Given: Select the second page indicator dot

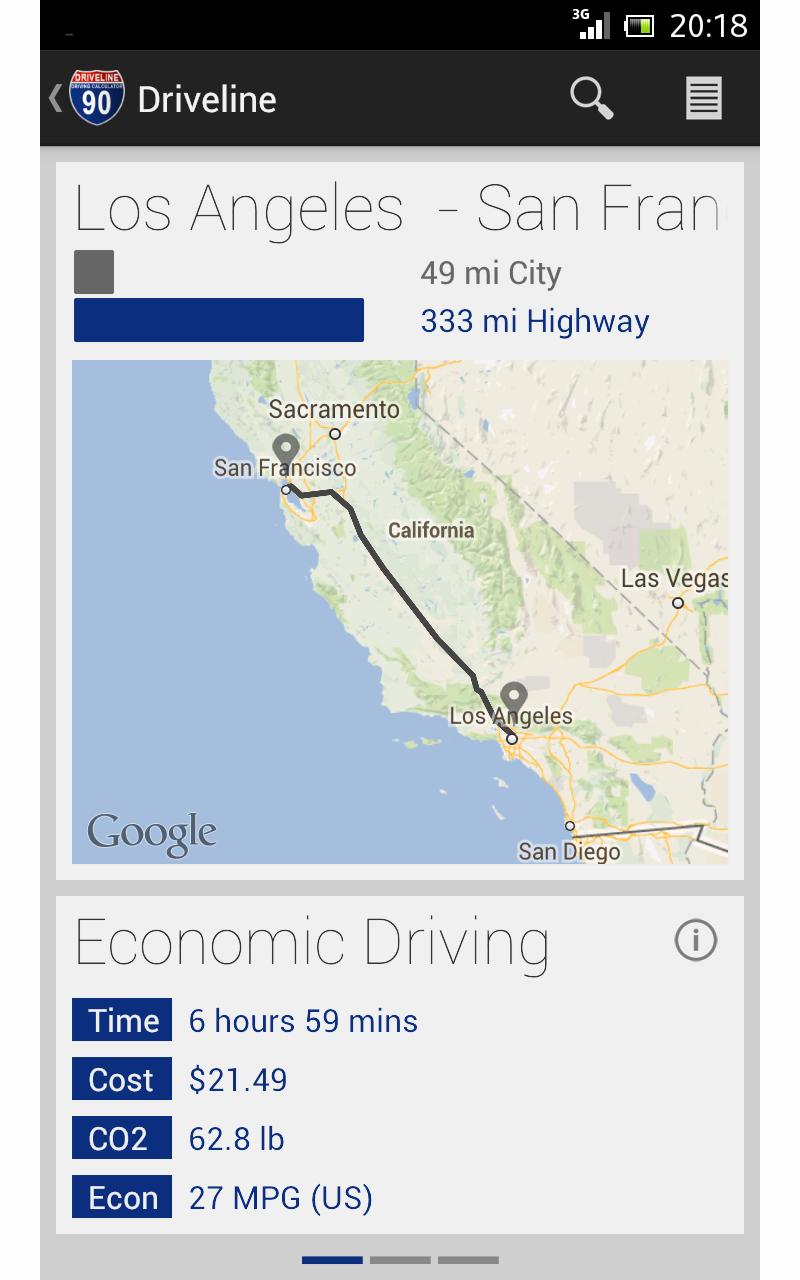Looking at the screenshot, I should click(400, 1260).
